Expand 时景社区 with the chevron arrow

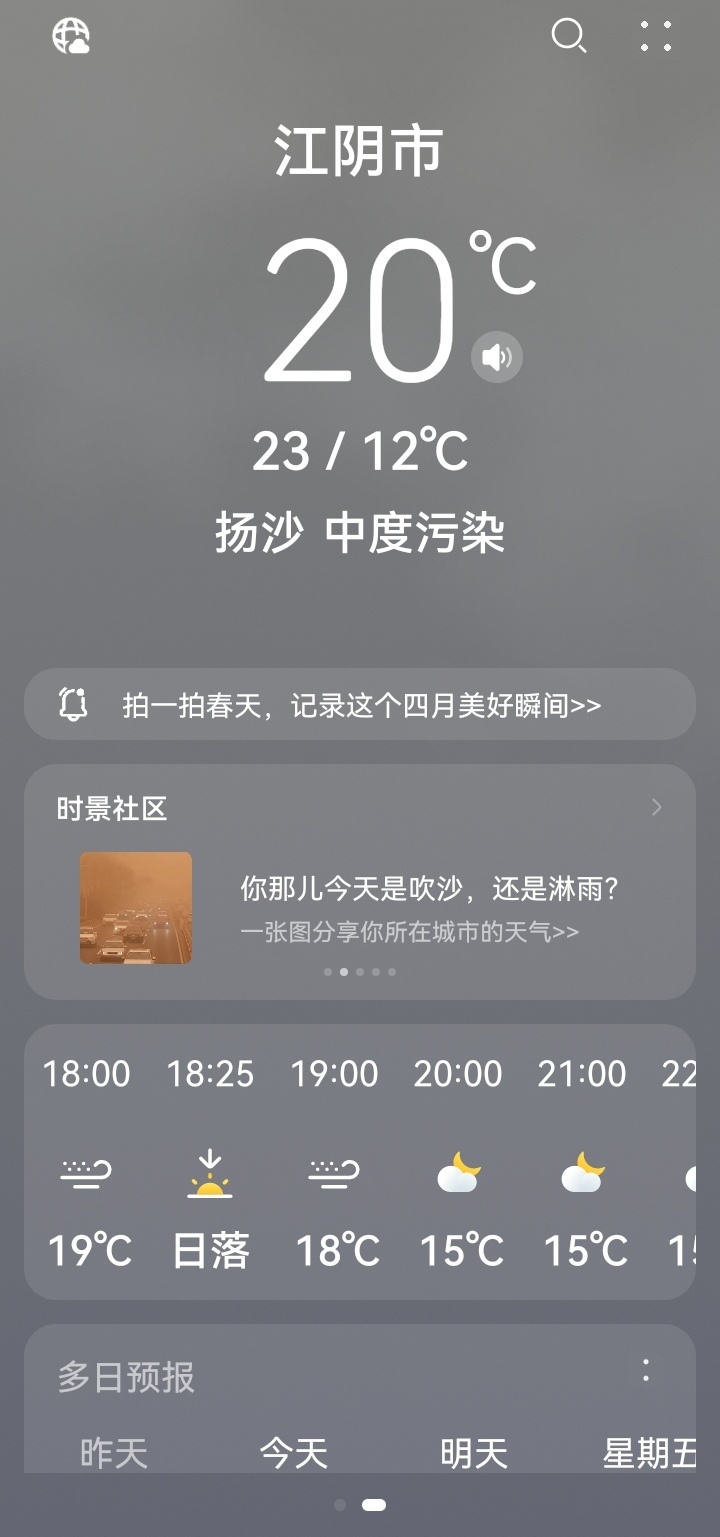[656, 807]
